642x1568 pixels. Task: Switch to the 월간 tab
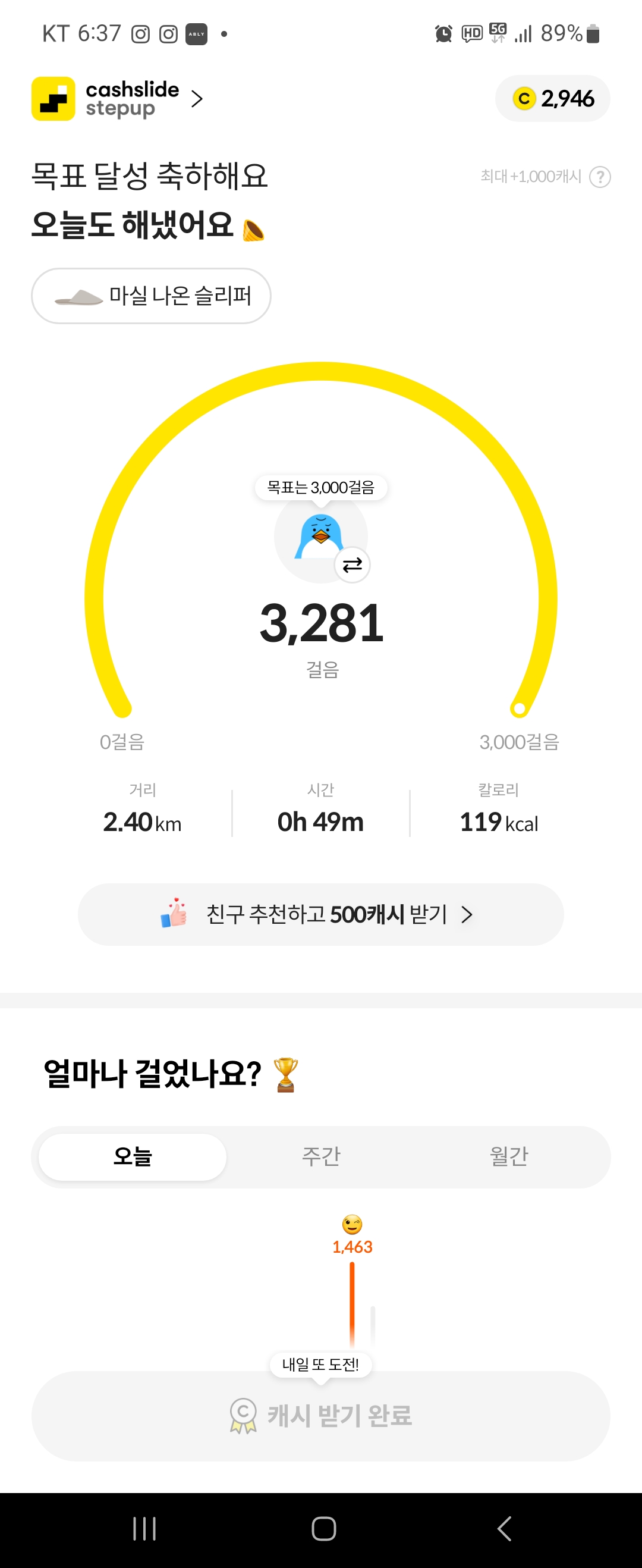(x=509, y=1156)
